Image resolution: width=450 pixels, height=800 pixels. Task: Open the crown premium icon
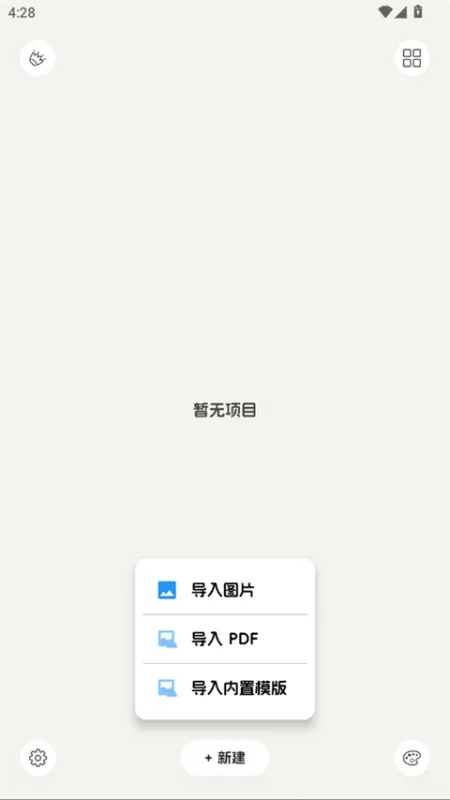38,58
